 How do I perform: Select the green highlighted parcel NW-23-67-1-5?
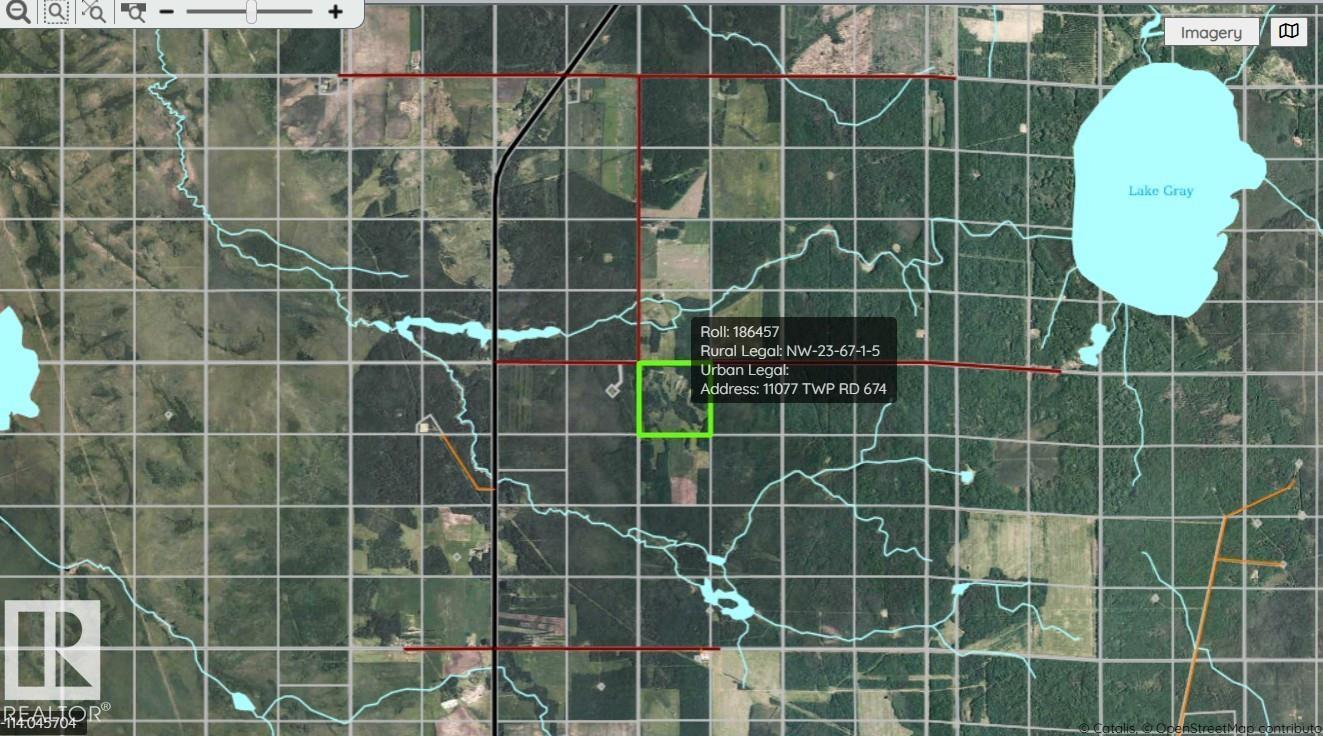point(674,400)
